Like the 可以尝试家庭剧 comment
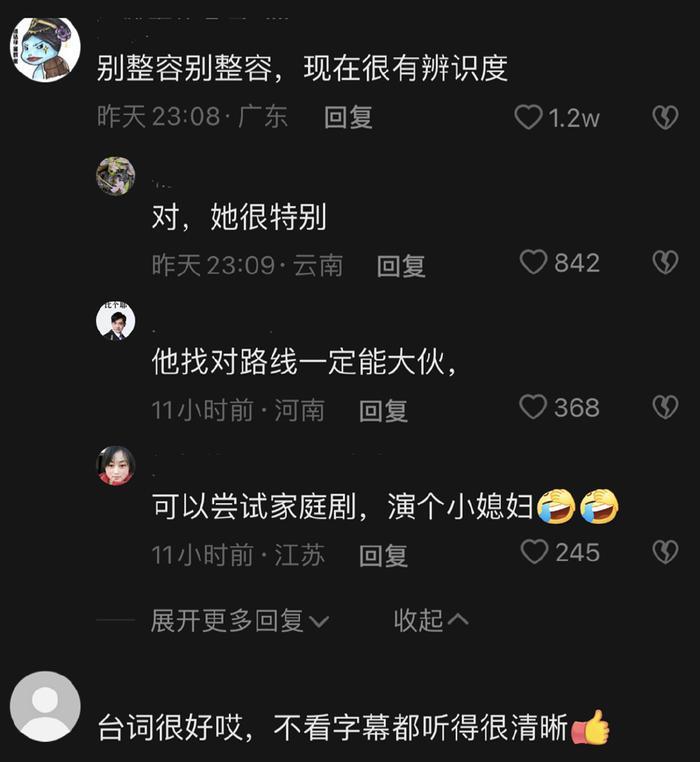Screen dimensions: 700x762 (535, 552)
